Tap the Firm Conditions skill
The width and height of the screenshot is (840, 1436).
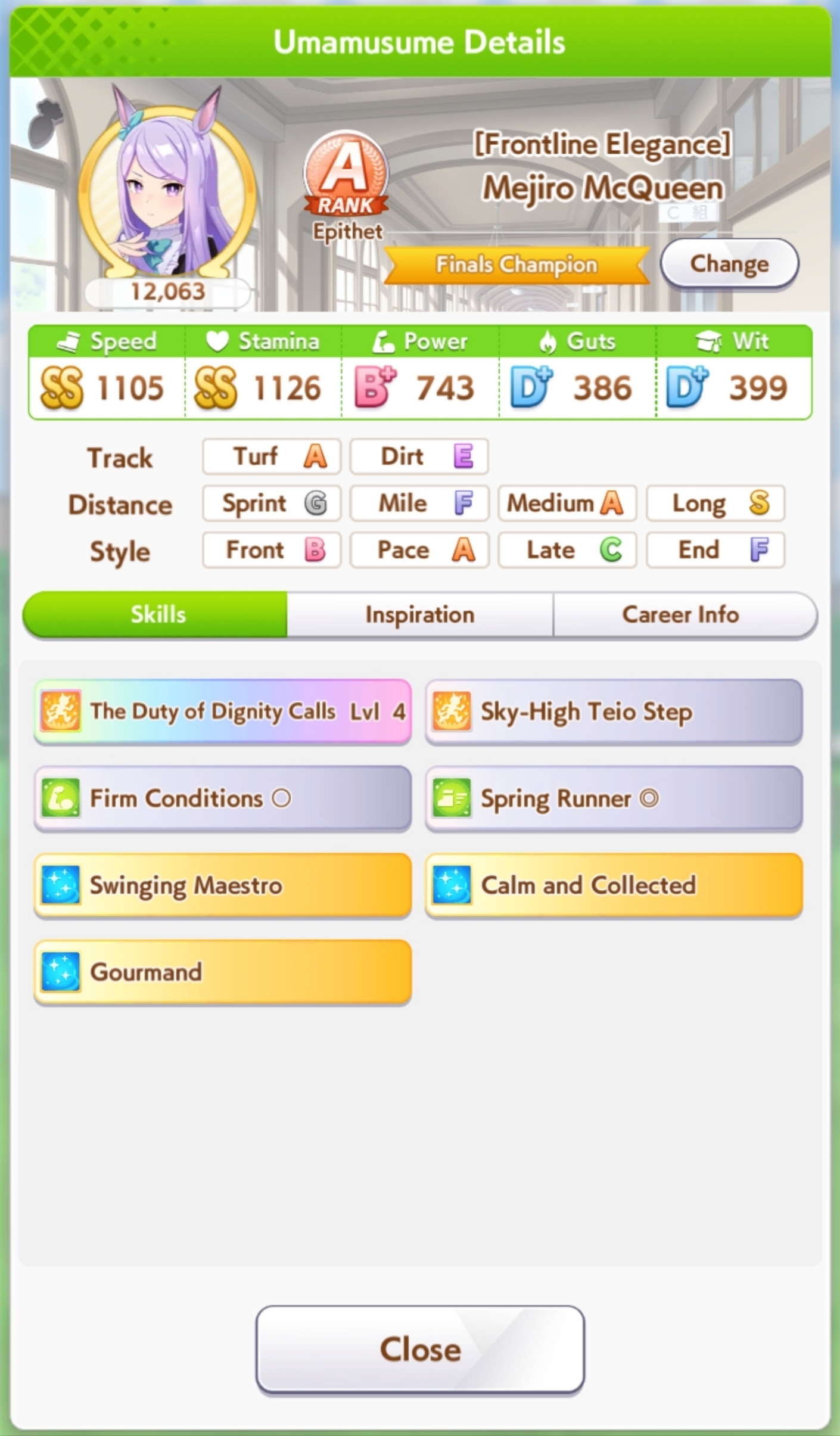[x=223, y=798]
